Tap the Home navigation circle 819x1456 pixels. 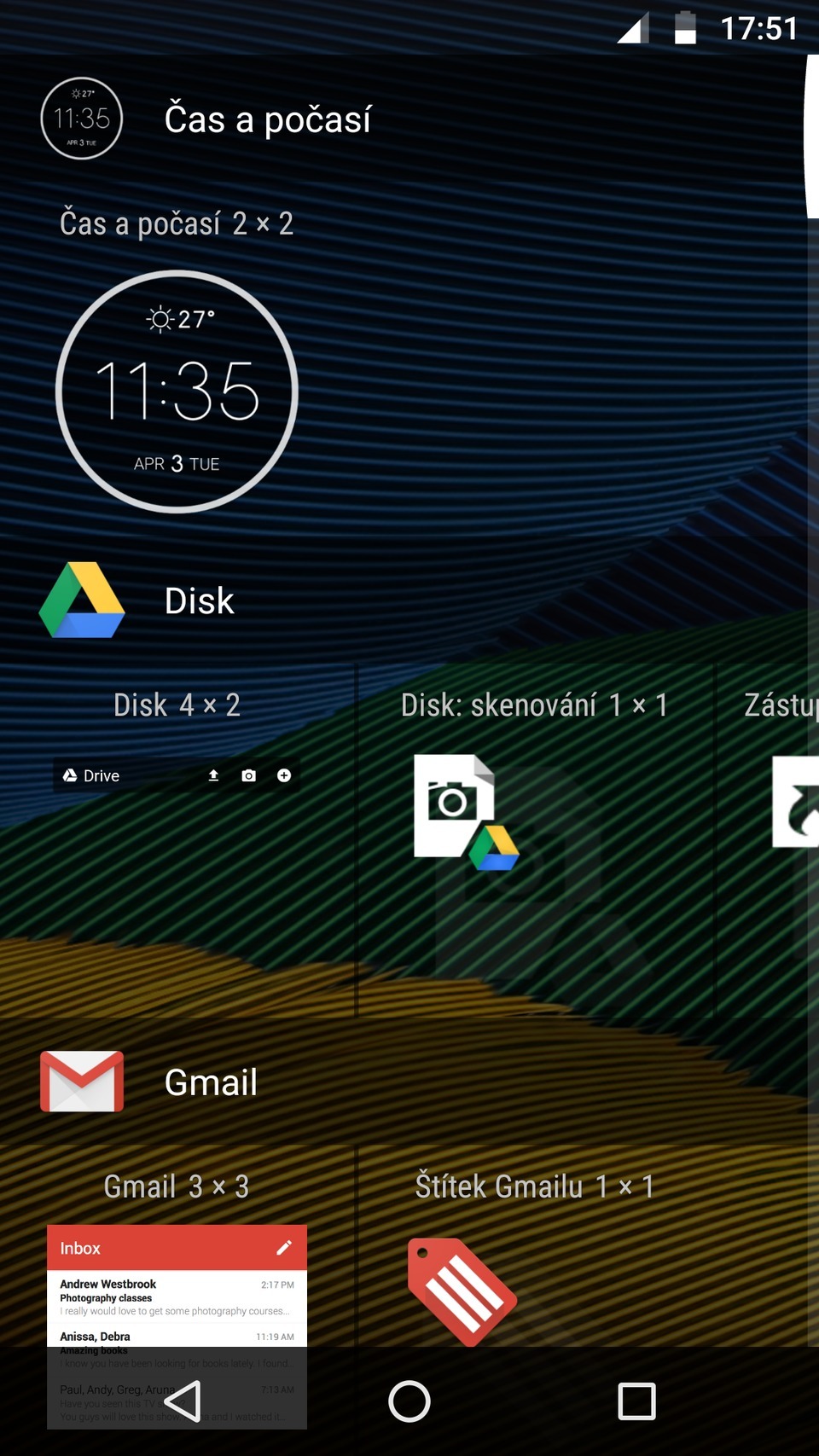(x=409, y=1402)
